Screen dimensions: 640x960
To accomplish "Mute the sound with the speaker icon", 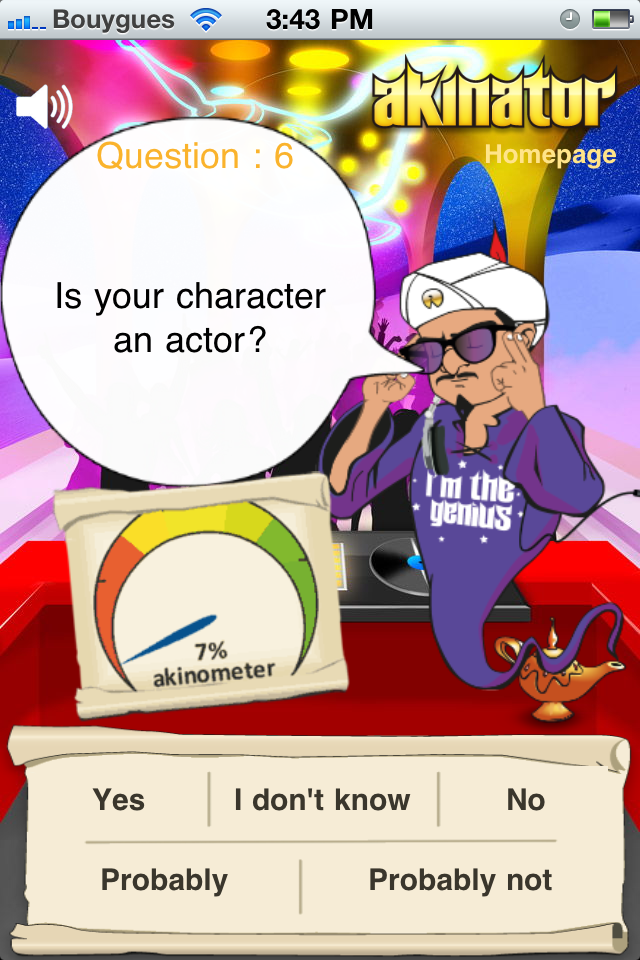I will point(44,106).
